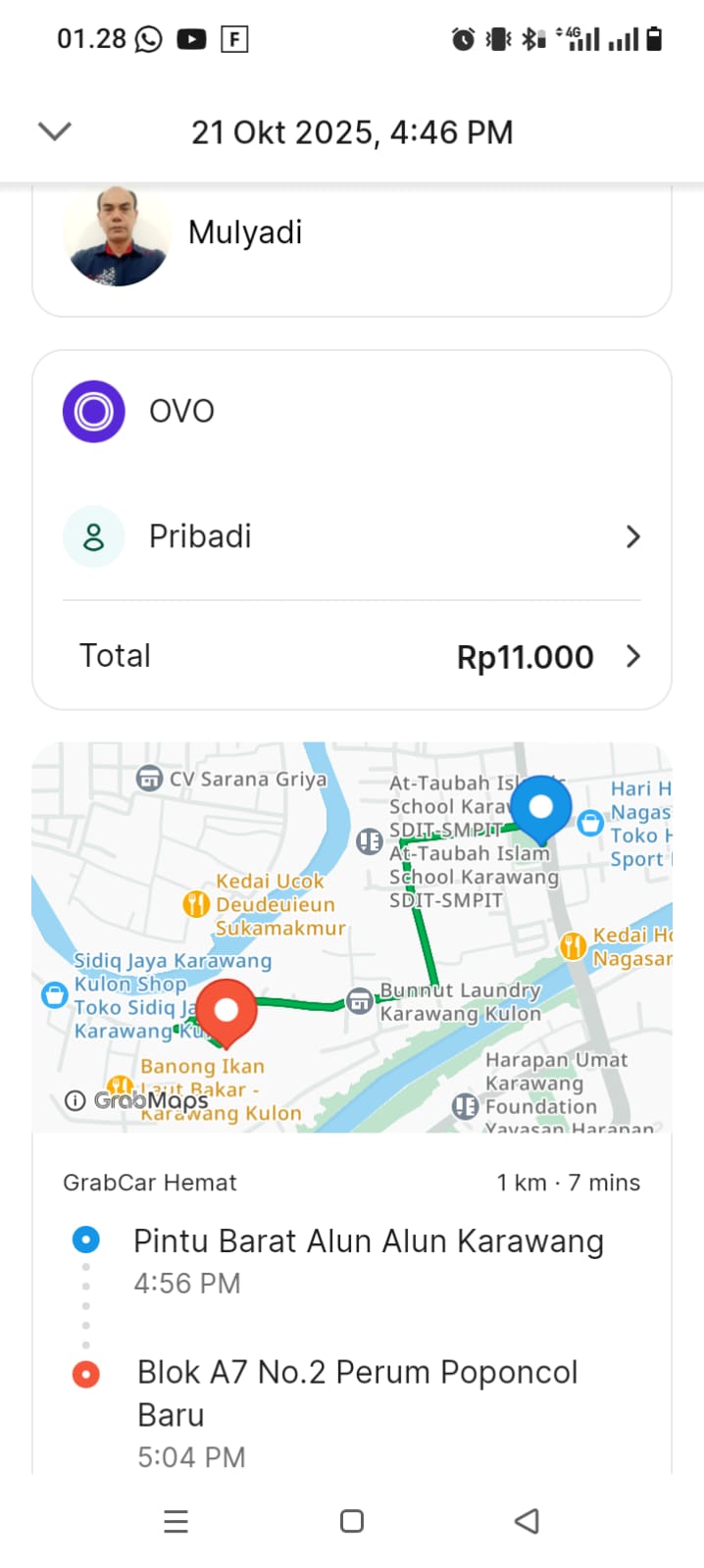Open the trip route map
Image resolution: width=704 pixels, height=1568 pixels.
pyautogui.click(x=351, y=936)
